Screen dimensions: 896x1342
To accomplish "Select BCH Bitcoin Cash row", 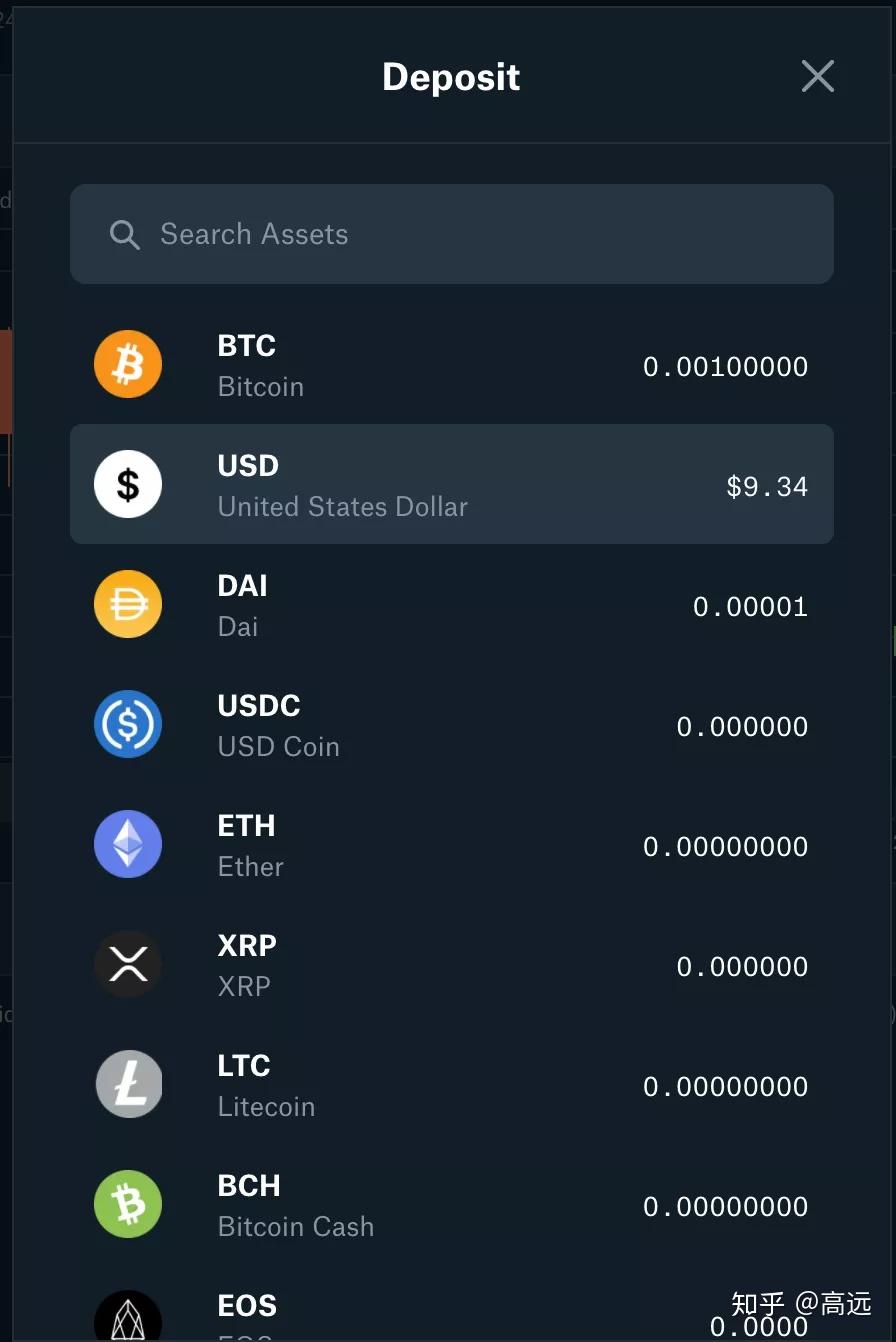I will click(451, 1205).
